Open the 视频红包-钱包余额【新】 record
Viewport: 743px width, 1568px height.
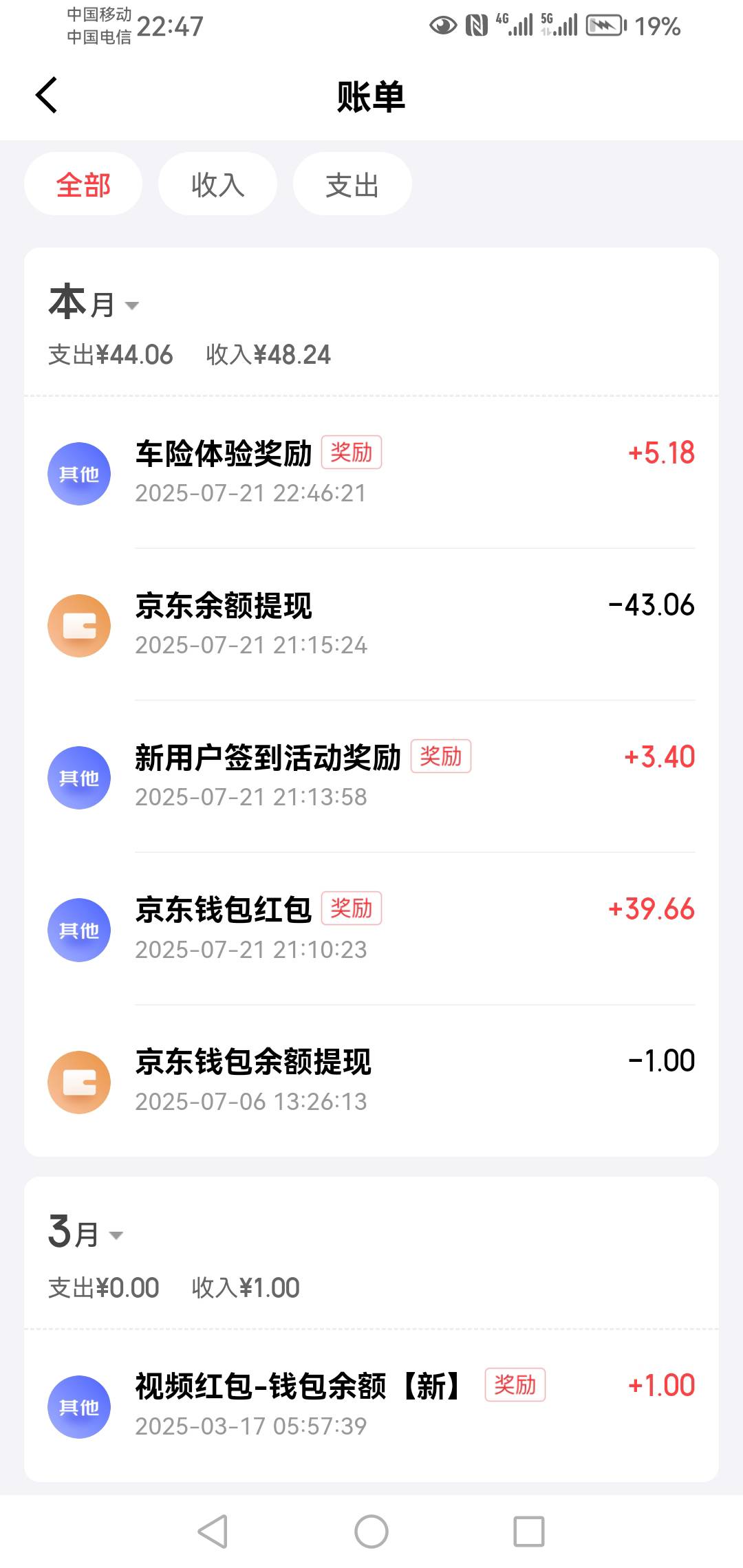pos(371,1406)
